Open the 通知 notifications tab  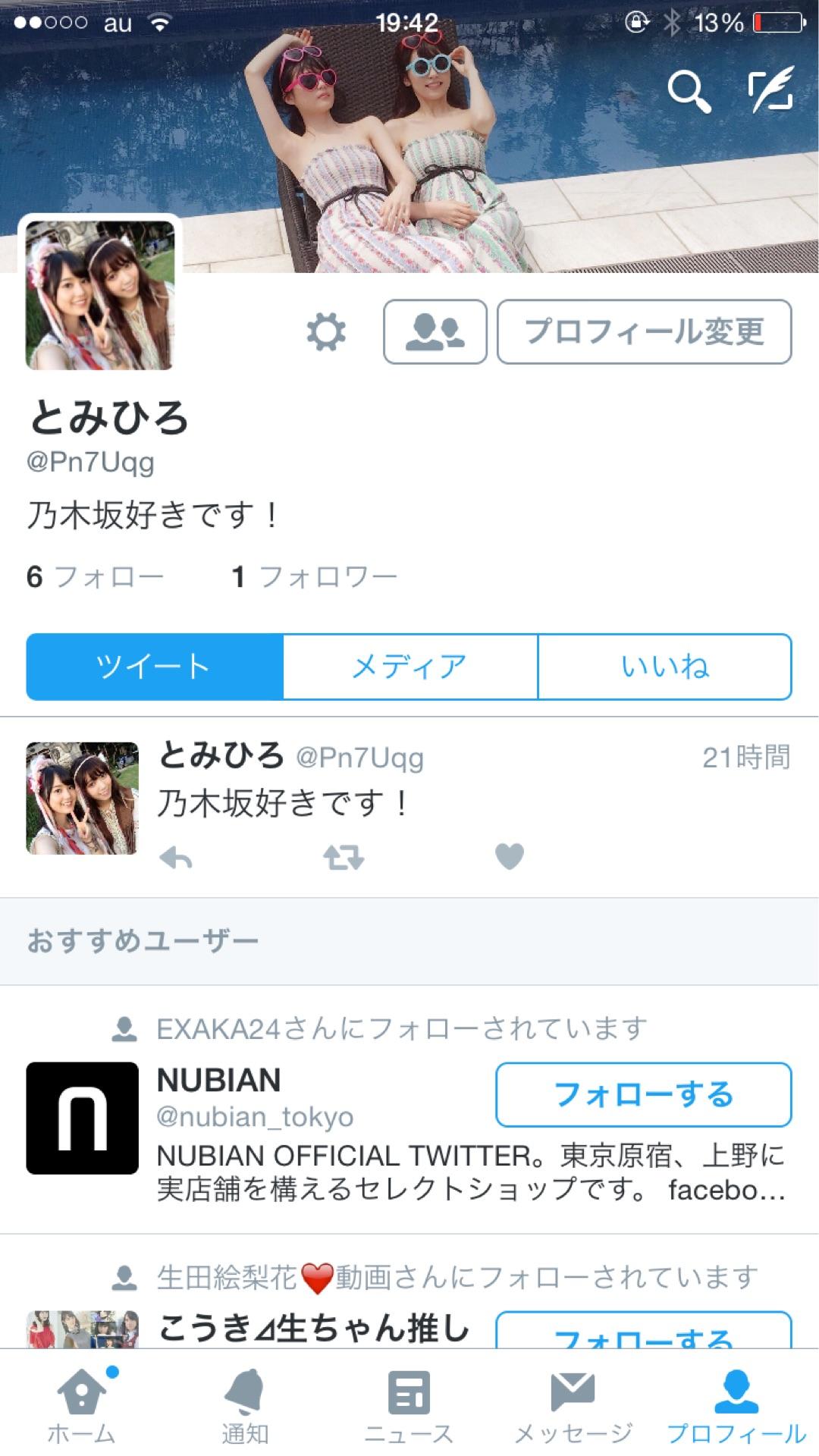245,1407
